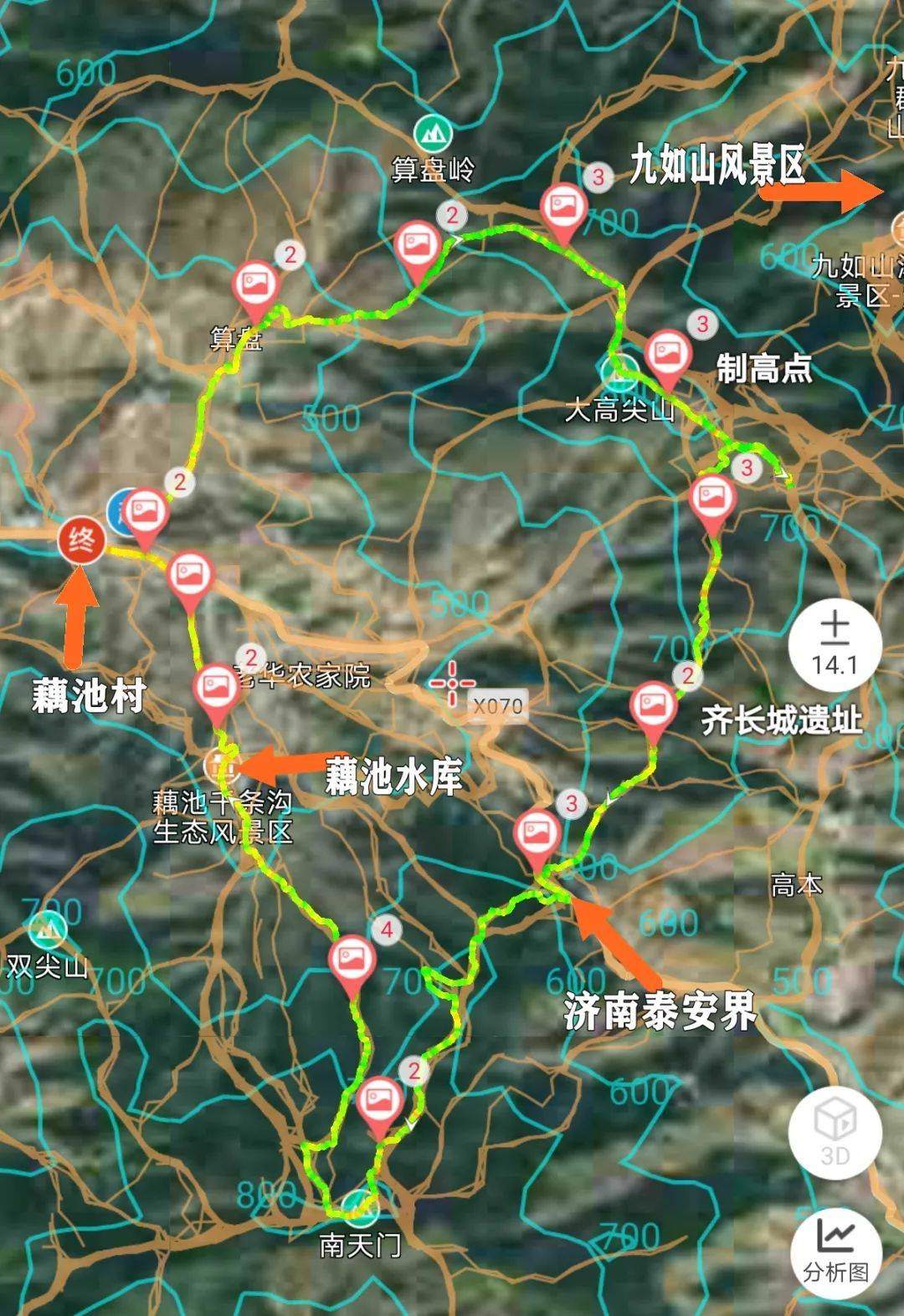This screenshot has width=904, height=1316.
Task: Open the photo marker above the 算盘 label
Action: pyautogui.click(x=255, y=284)
